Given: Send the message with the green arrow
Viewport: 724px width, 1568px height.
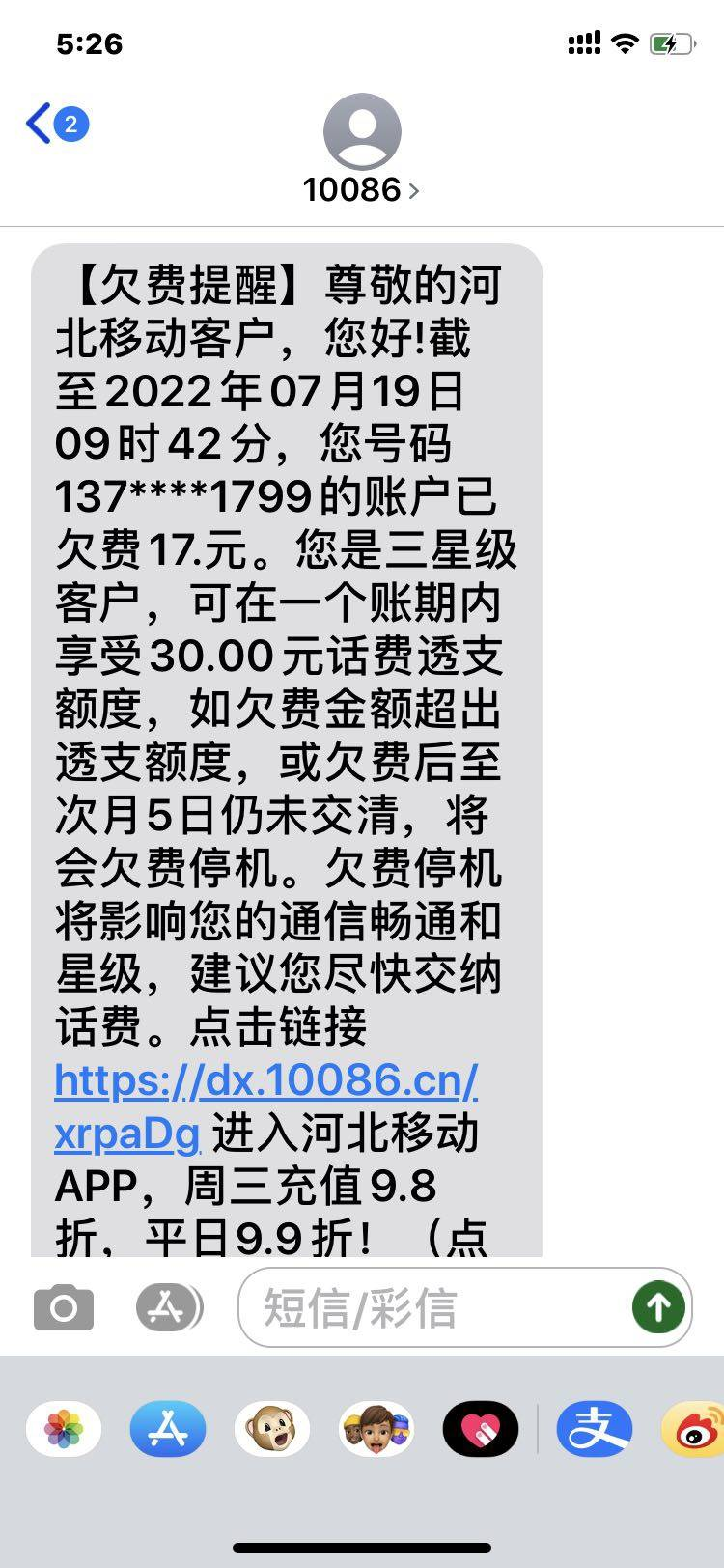Looking at the screenshot, I should (x=659, y=1308).
